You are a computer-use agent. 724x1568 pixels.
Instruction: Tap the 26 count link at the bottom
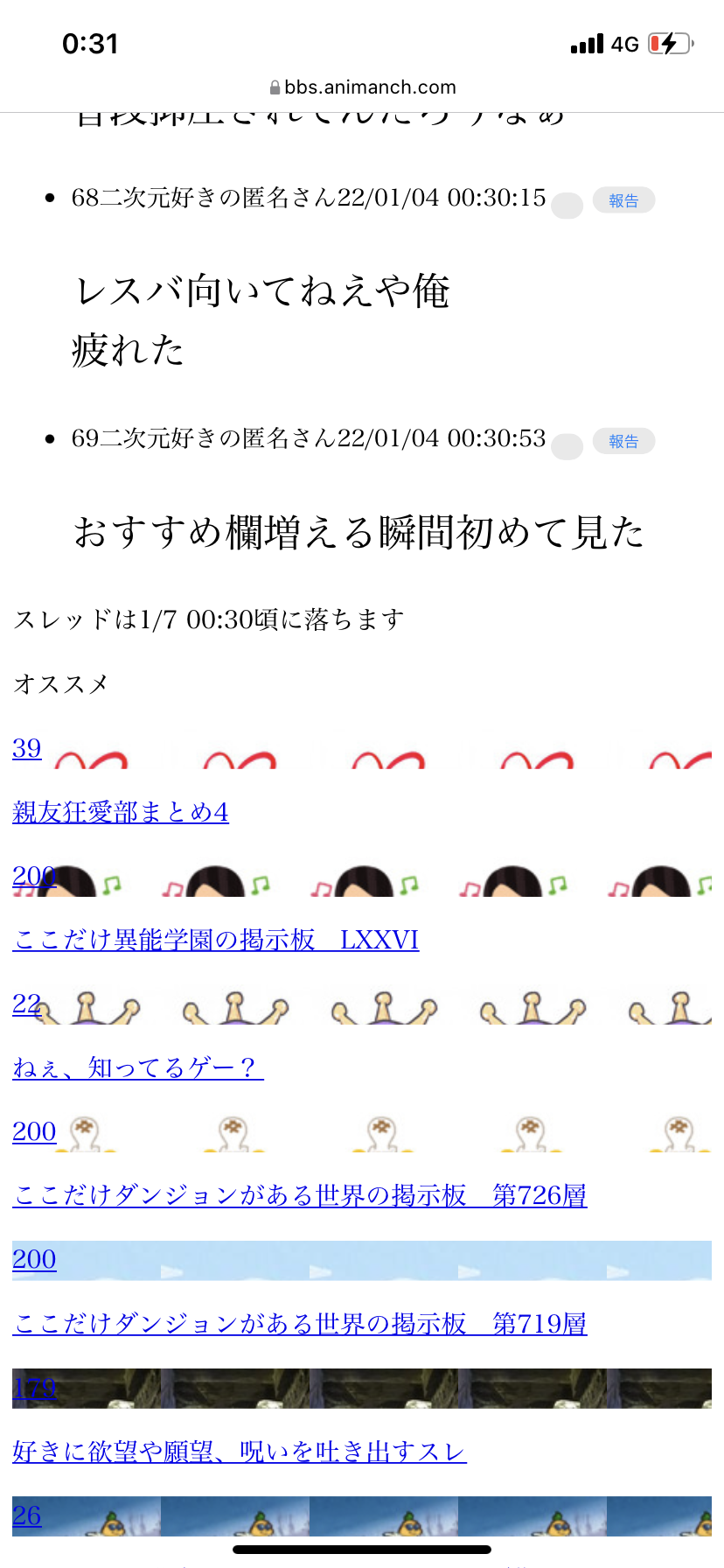27,1515
